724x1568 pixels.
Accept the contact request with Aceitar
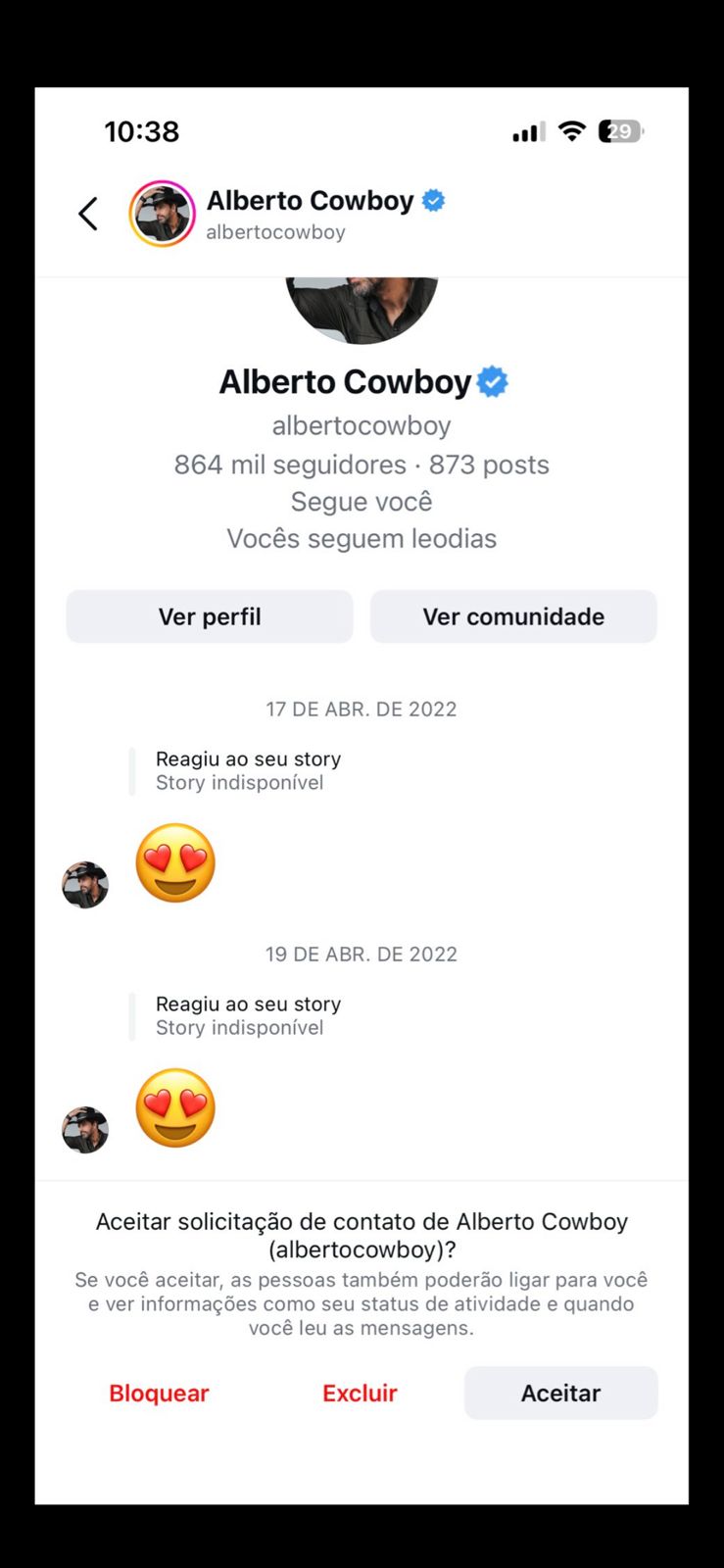(x=560, y=1393)
